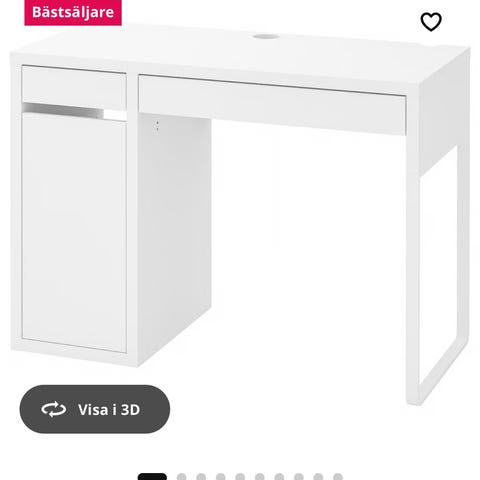Image resolution: width=480 pixels, height=480 pixels.
Task: Open the white desk product image
Action: point(240,213)
